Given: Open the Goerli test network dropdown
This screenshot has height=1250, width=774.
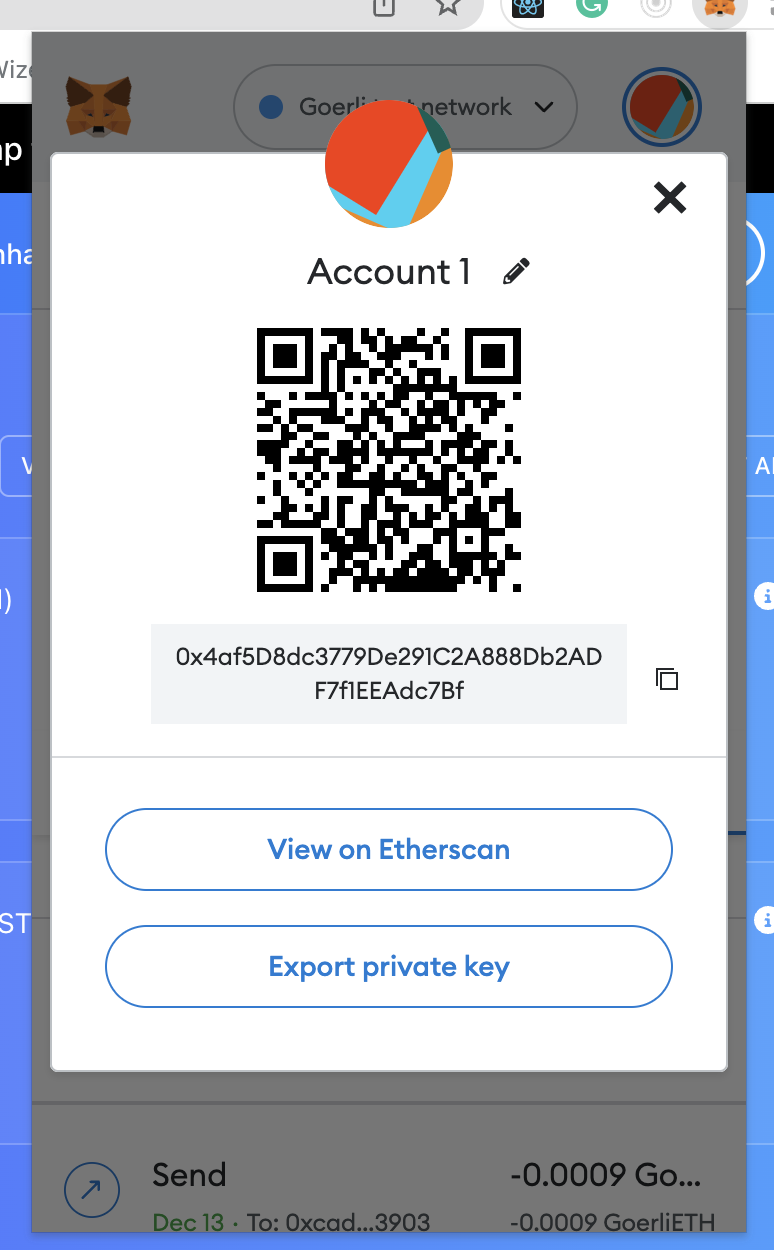Looking at the screenshot, I should (405, 107).
